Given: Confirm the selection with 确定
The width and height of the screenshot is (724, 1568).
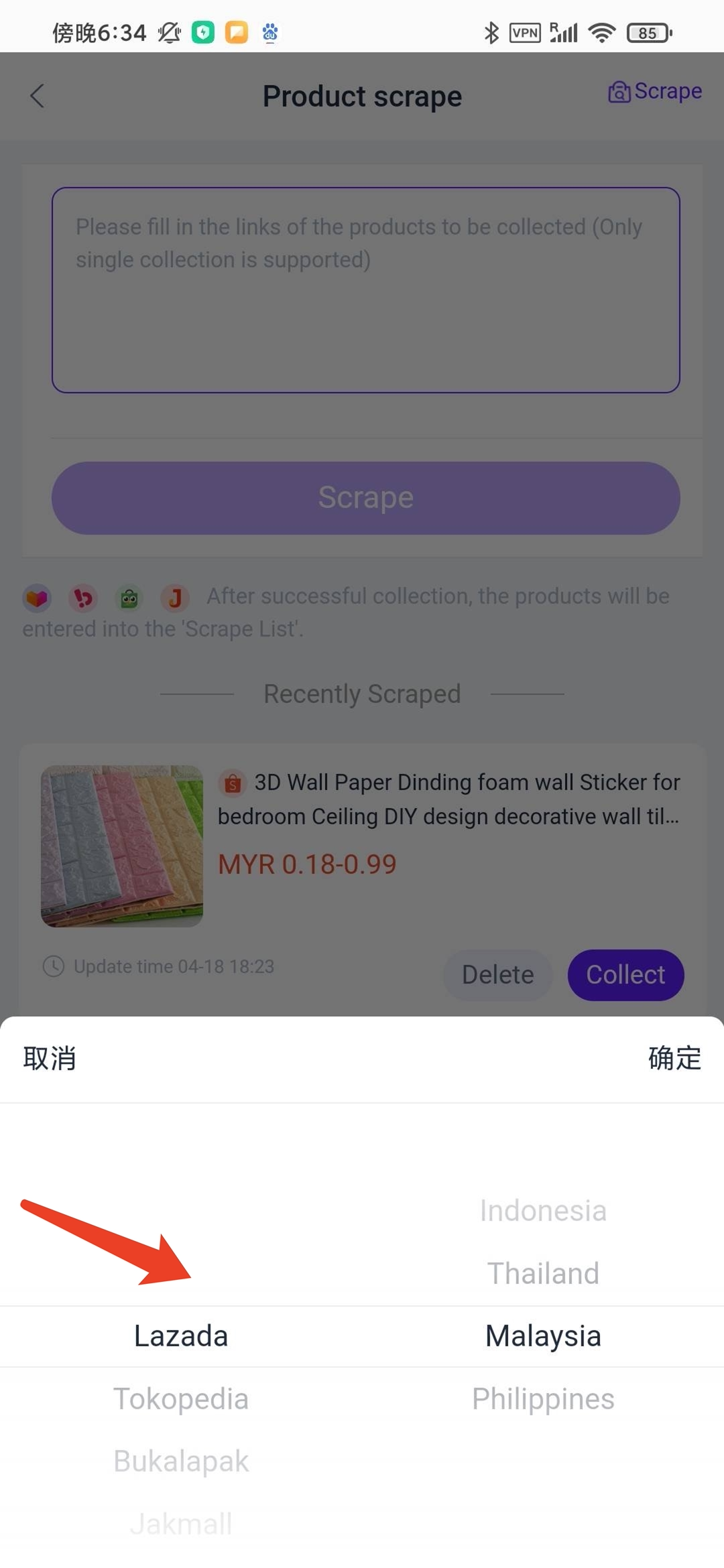Looking at the screenshot, I should click(674, 1059).
